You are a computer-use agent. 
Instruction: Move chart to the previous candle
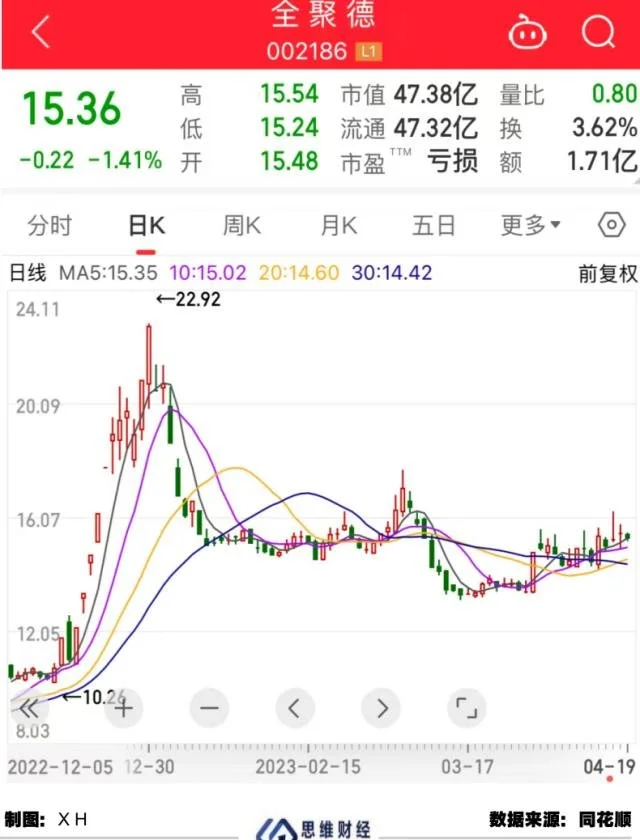click(294, 708)
